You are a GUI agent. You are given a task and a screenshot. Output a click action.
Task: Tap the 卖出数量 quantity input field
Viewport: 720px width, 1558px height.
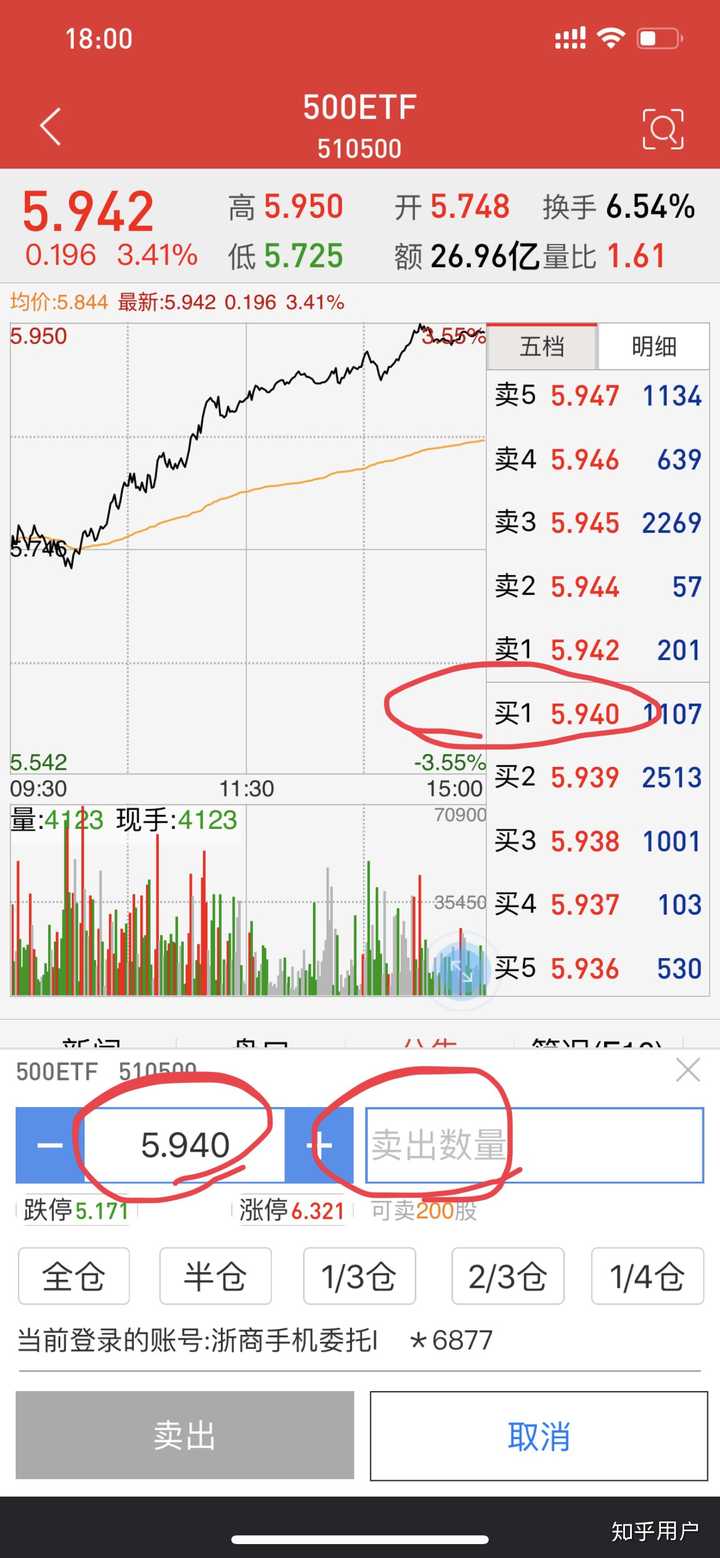(530, 1145)
